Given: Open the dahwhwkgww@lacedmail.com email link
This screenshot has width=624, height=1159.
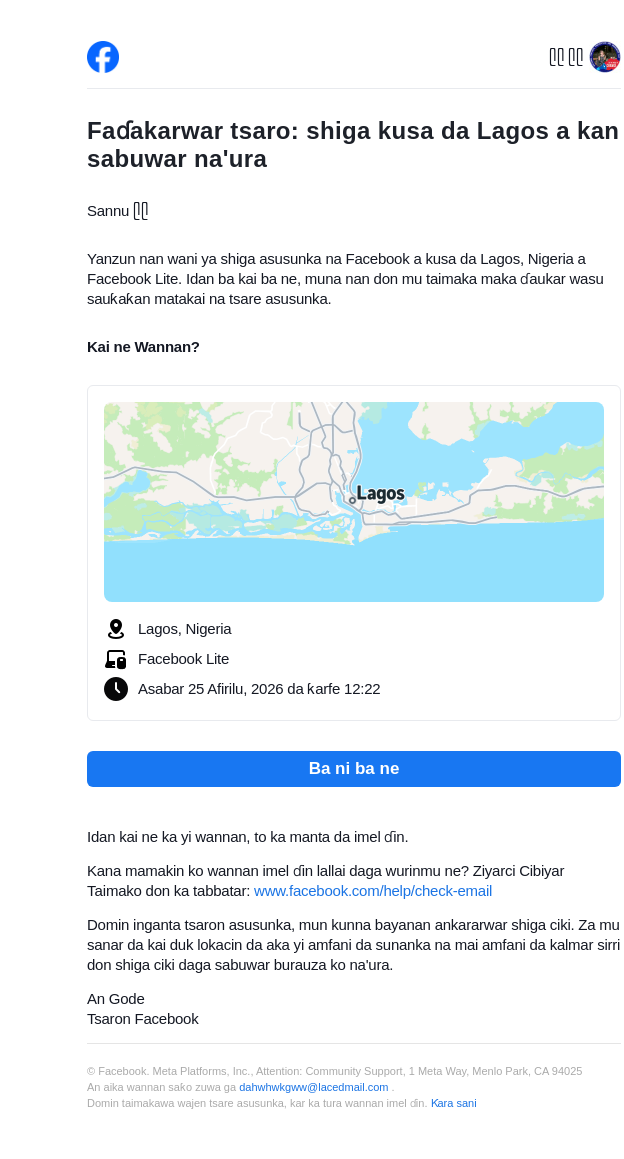Looking at the screenshot, I should (313, 1087).
